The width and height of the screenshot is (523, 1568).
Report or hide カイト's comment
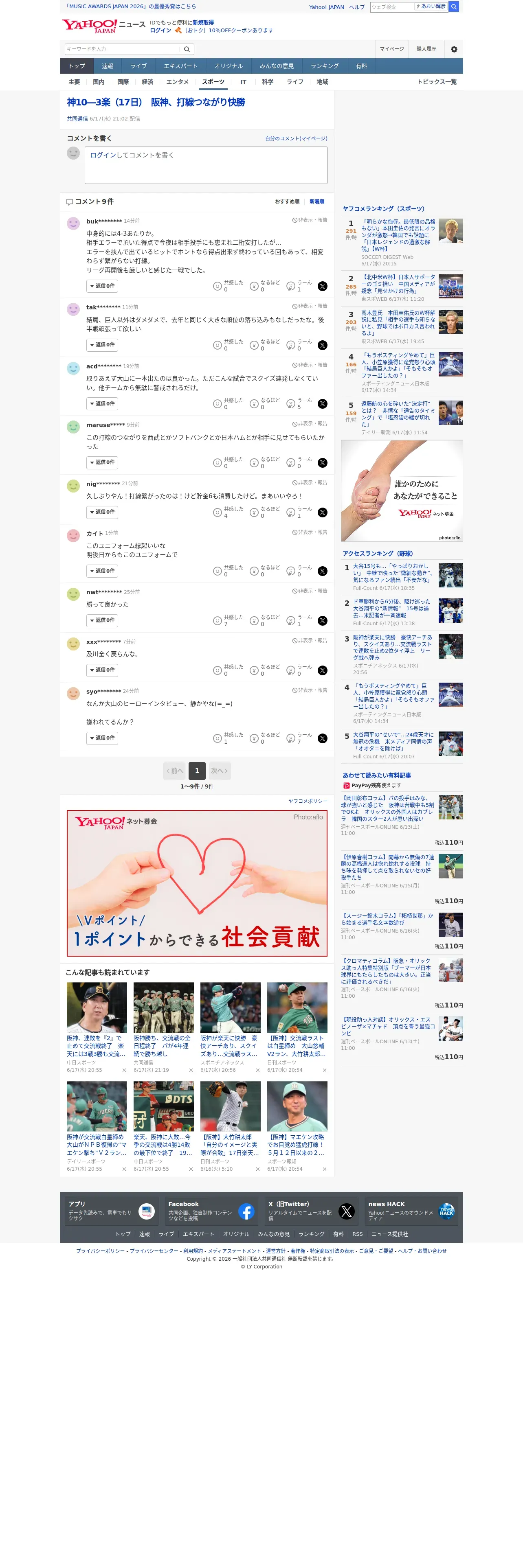click(x=309, y=532)
